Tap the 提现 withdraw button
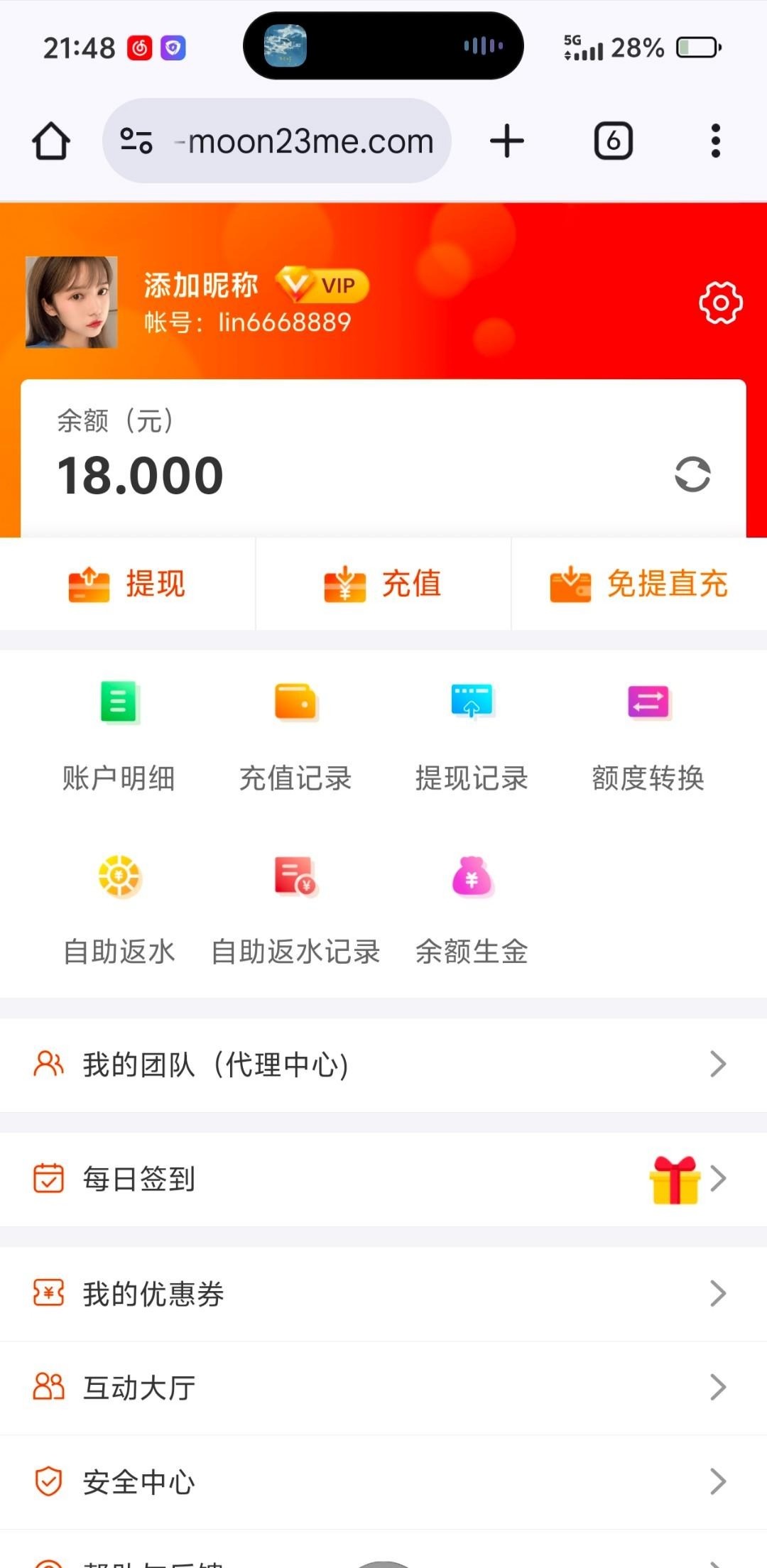Screen dimensions: 767x1568 click(x=128, y=584)
